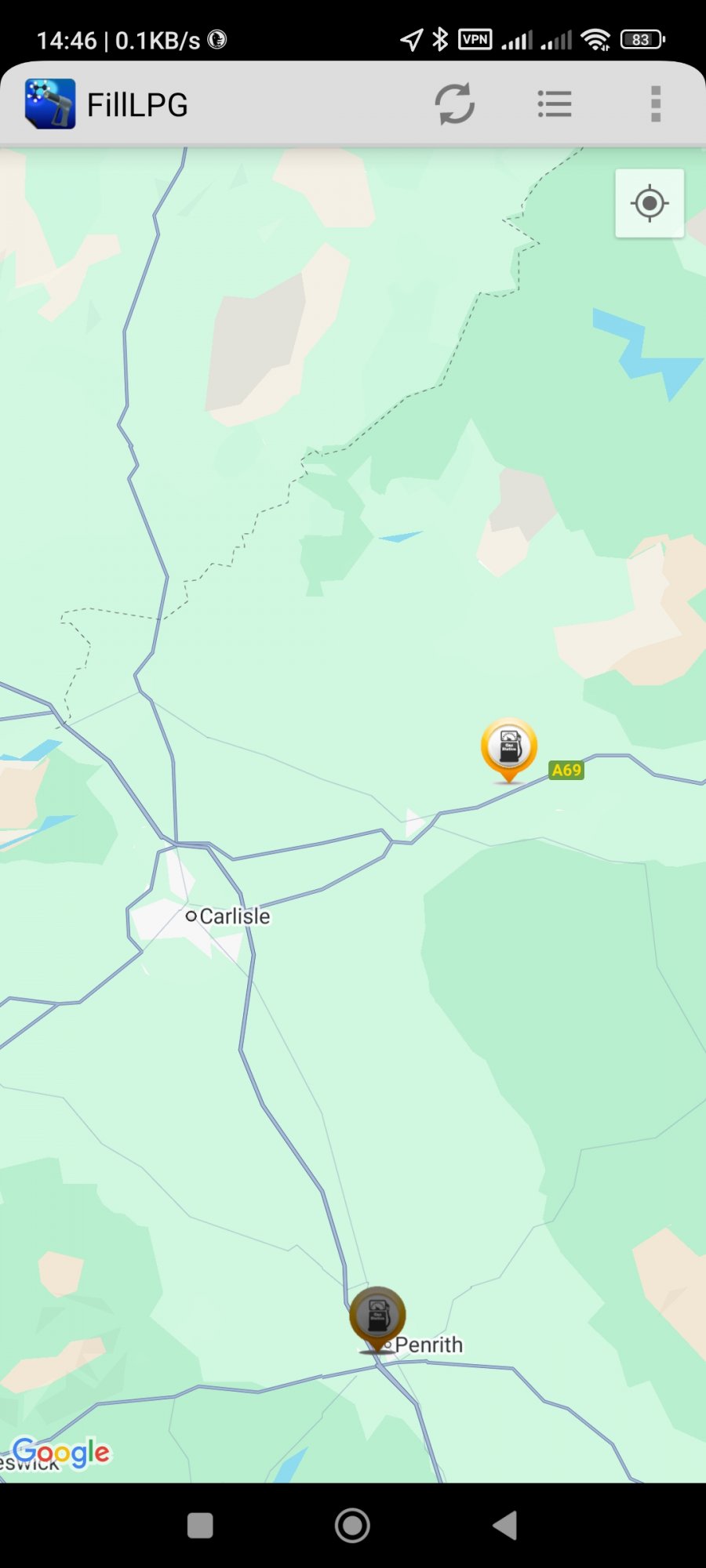Refresh the LPG station map
706x1568 pixels.
[454, 103]
